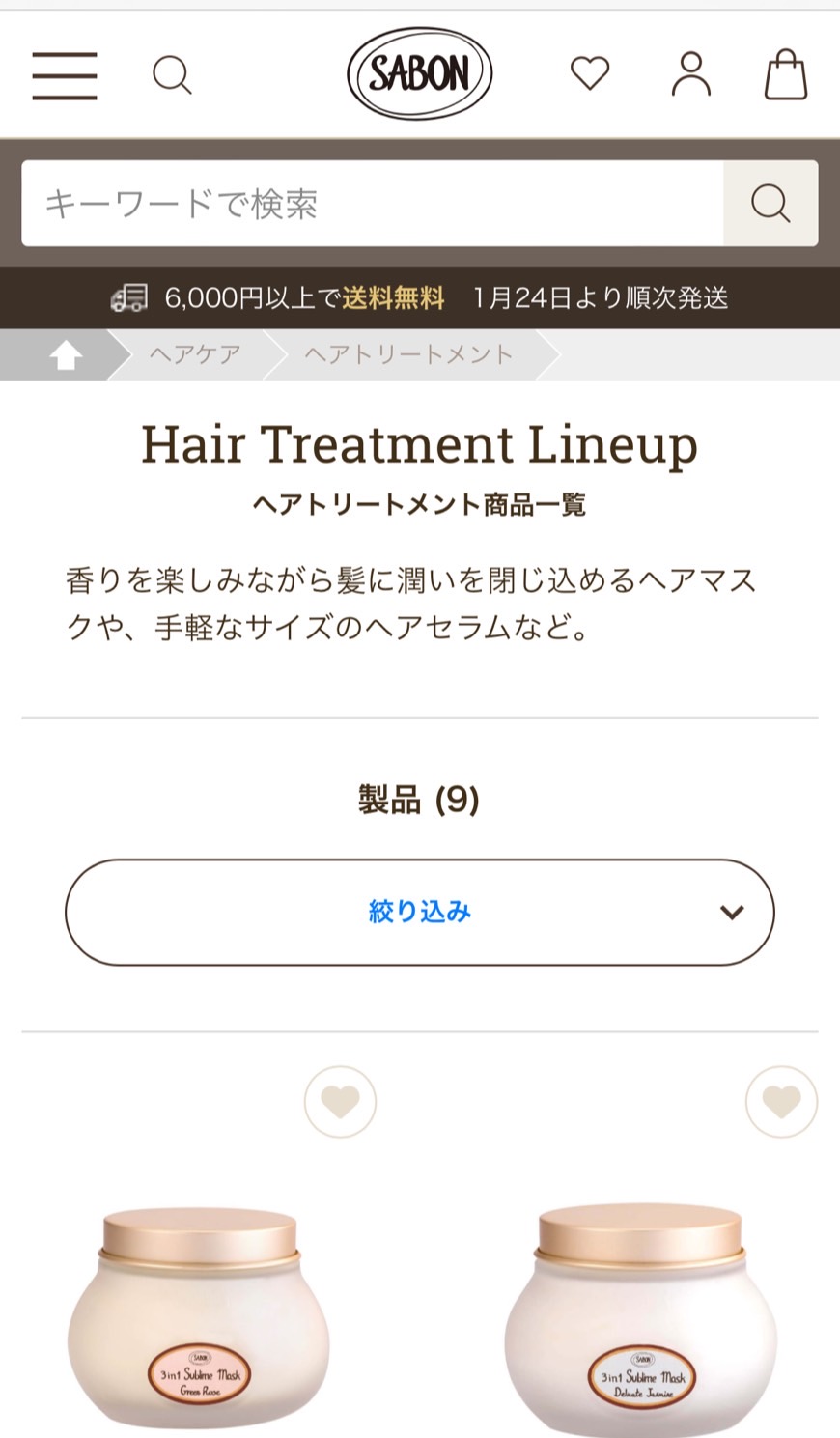The image size is (840, 1438).
Task: Submit search with the magnifier button
Action: pyautogui.click(x=770, y=204)
